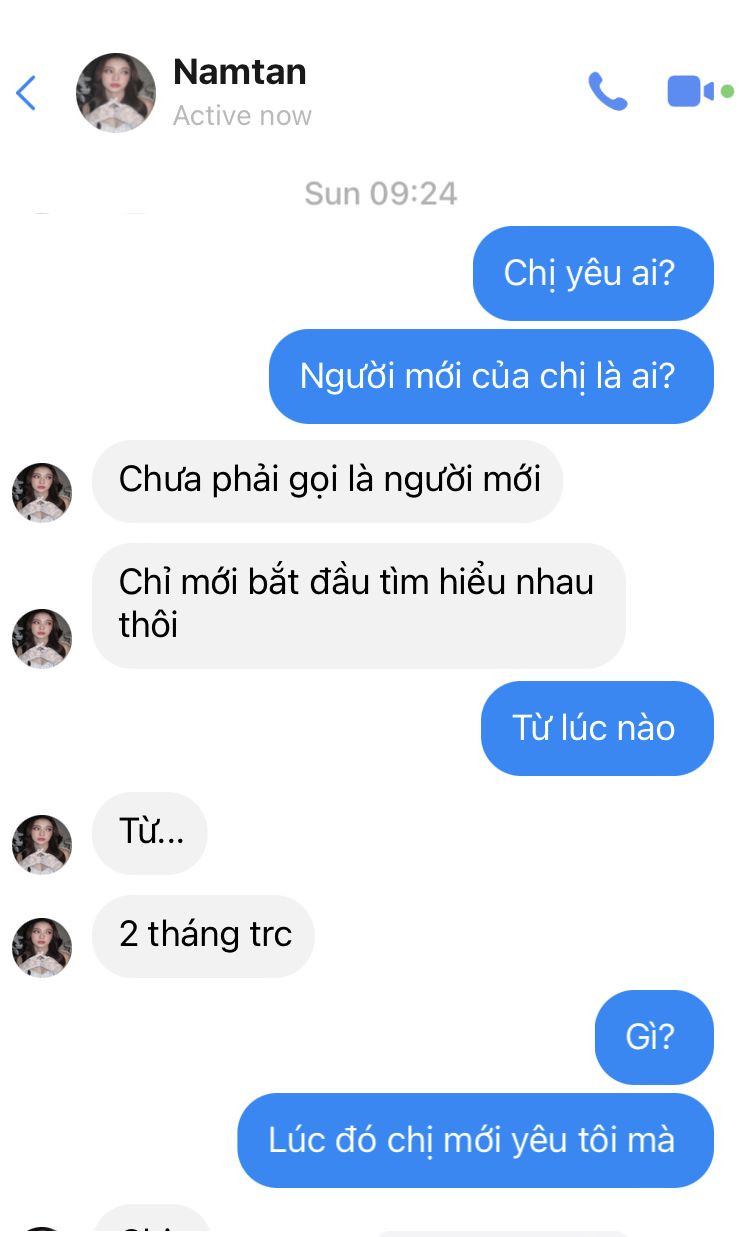Start a voice call with Namtan
Screen dimensions: 739x1237
607,92
